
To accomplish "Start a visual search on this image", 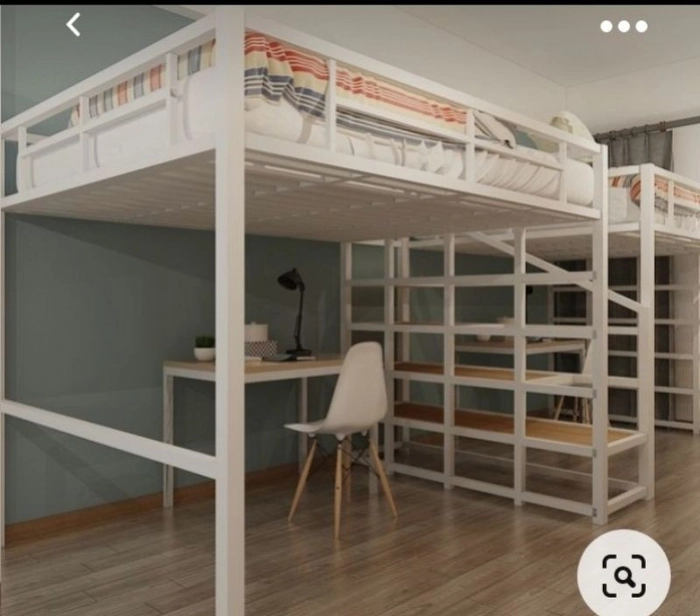I will [623, 575].
